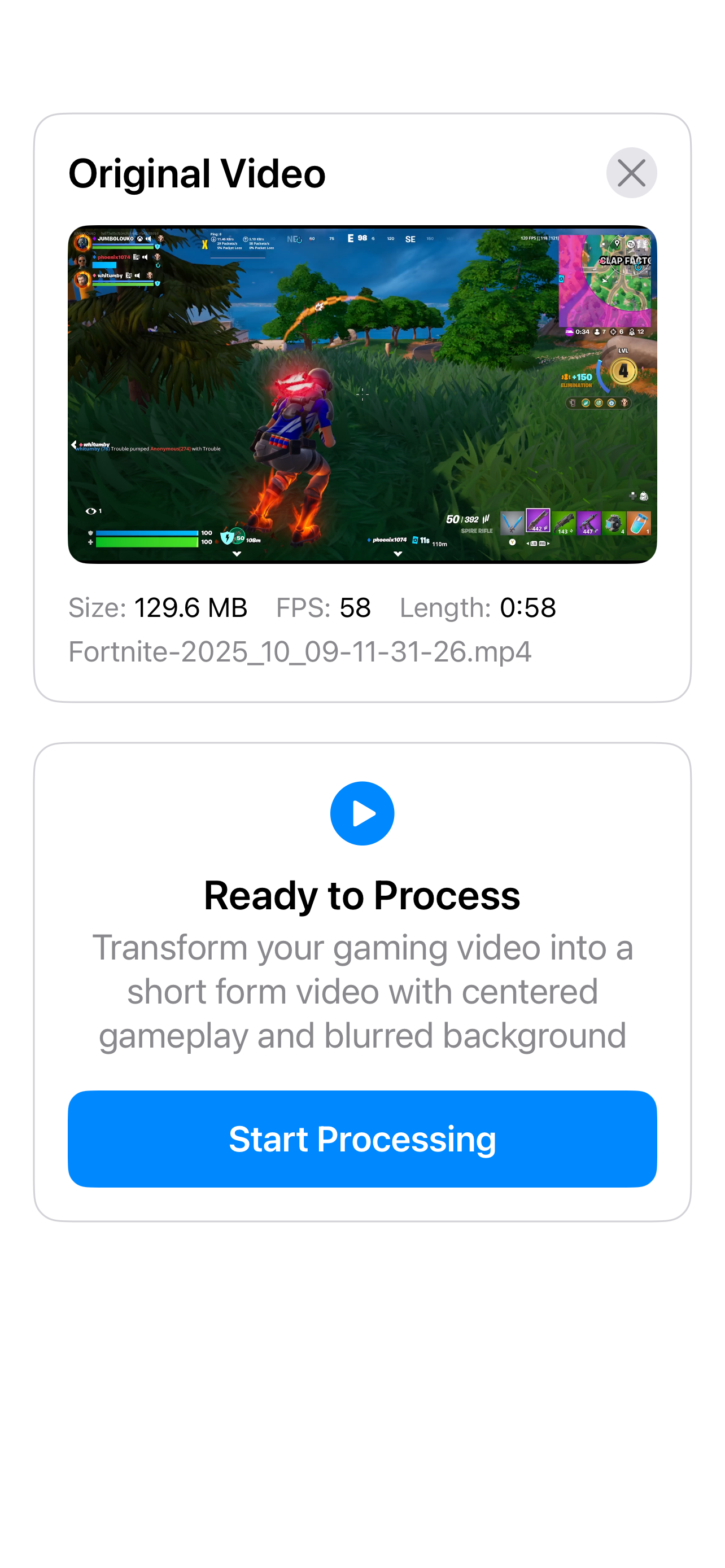
Task: Click the gold LVL 4 badge
Action: point(623,370)
